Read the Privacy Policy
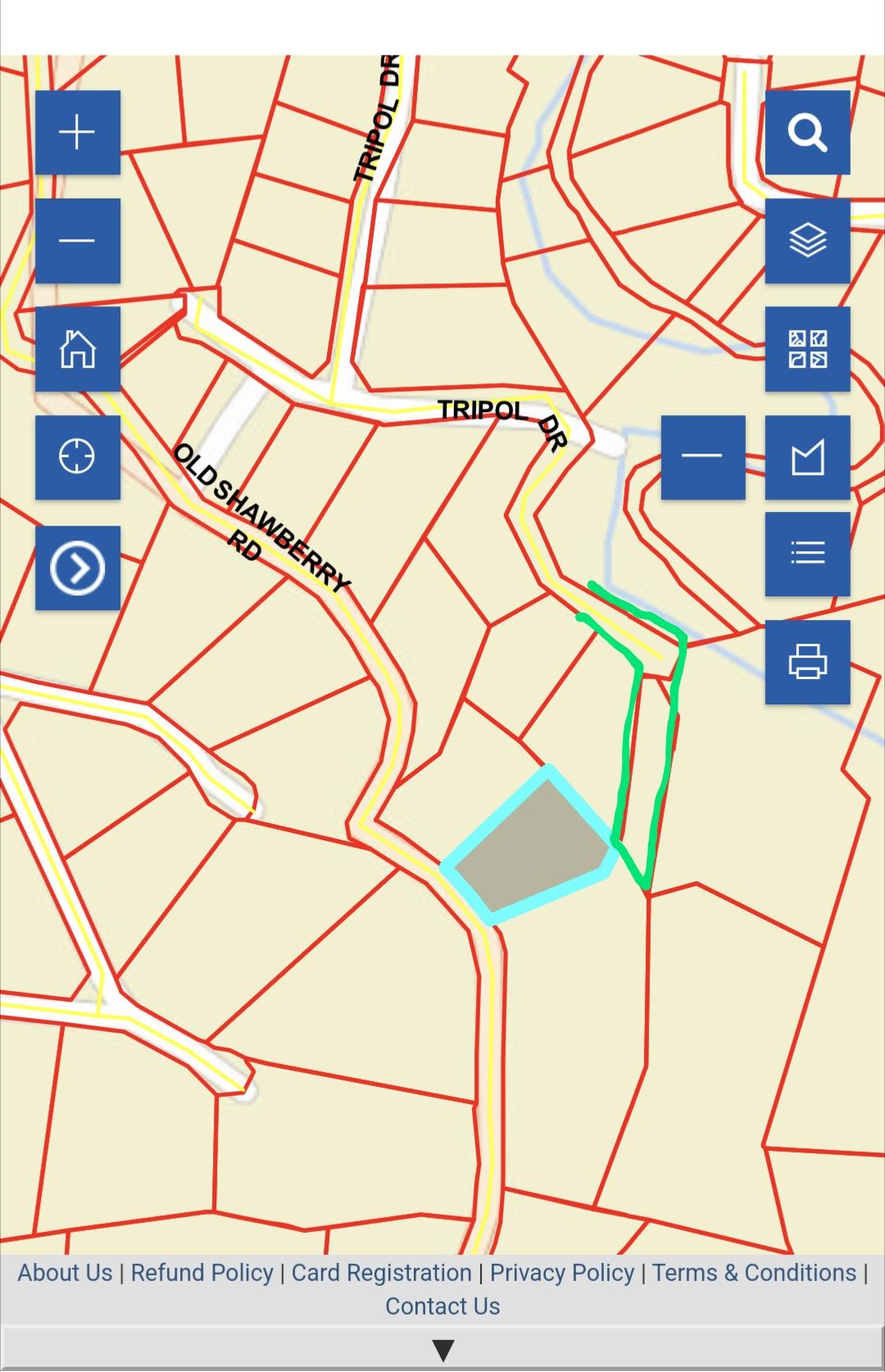The height and width of the screenshot is (1372, 885). (562, 1273)
